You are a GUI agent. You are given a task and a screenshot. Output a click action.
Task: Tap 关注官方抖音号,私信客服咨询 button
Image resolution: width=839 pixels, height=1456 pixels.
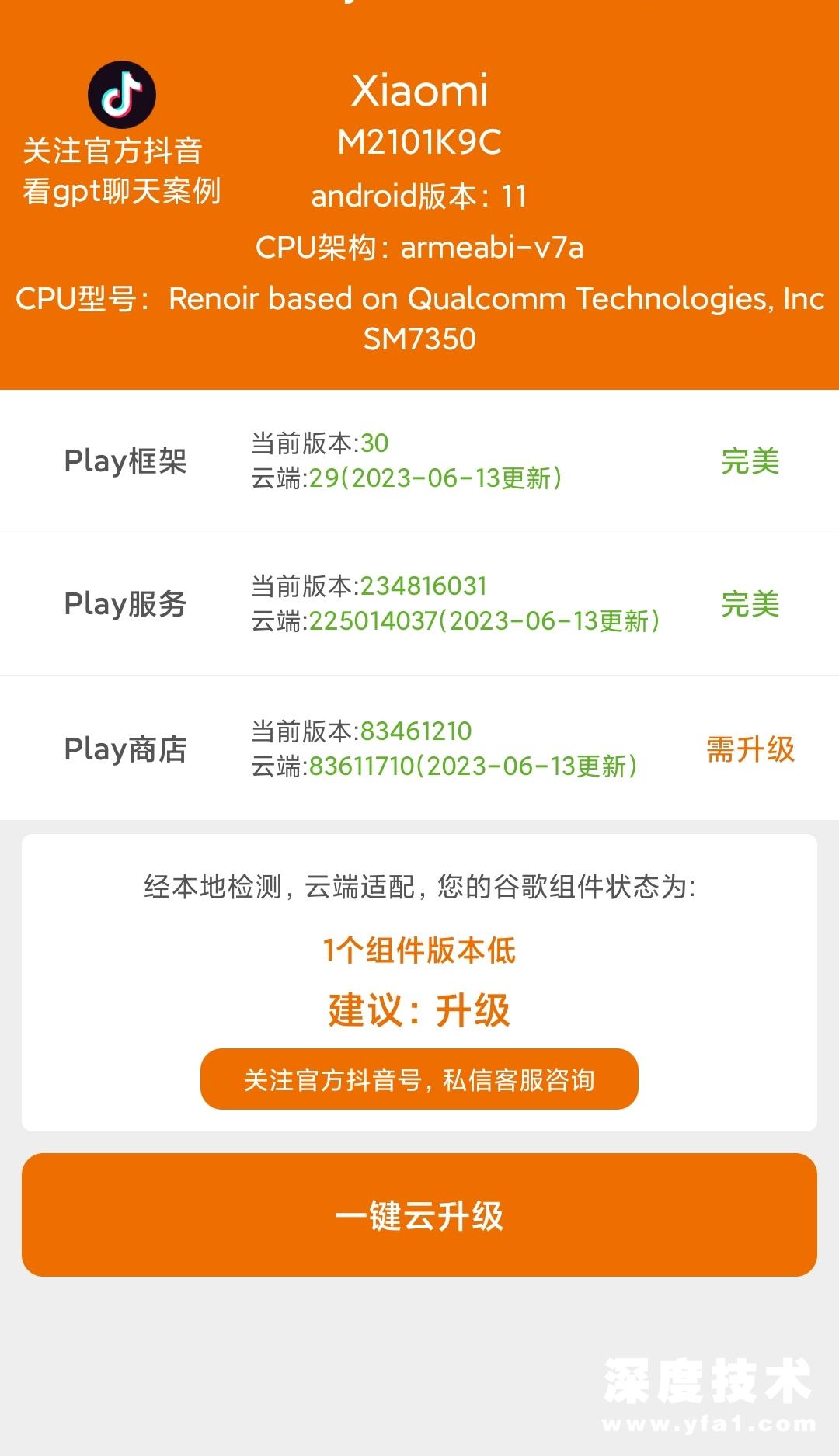pos(419,1079)
